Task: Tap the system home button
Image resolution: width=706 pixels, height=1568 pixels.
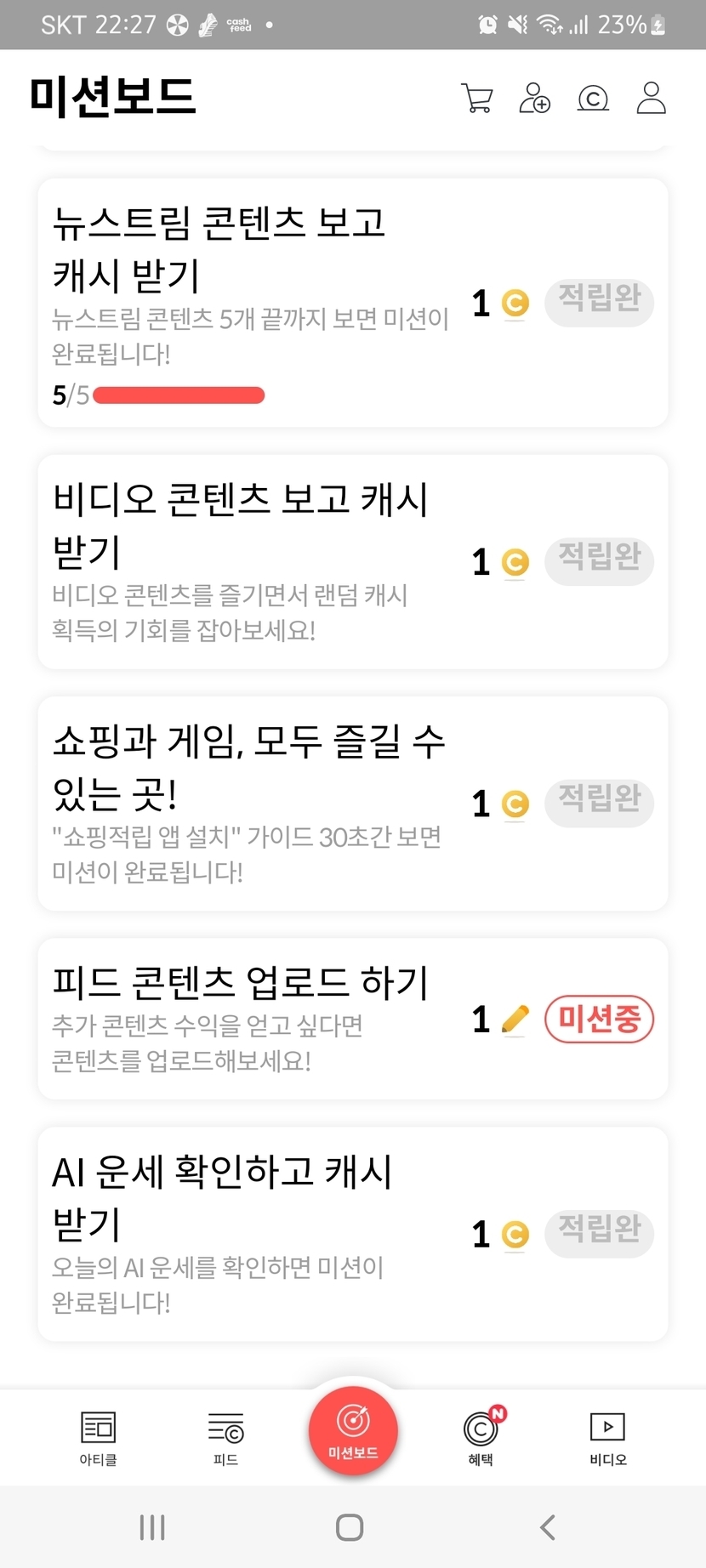Action: pyautogui.click(x=350, y=1527)
